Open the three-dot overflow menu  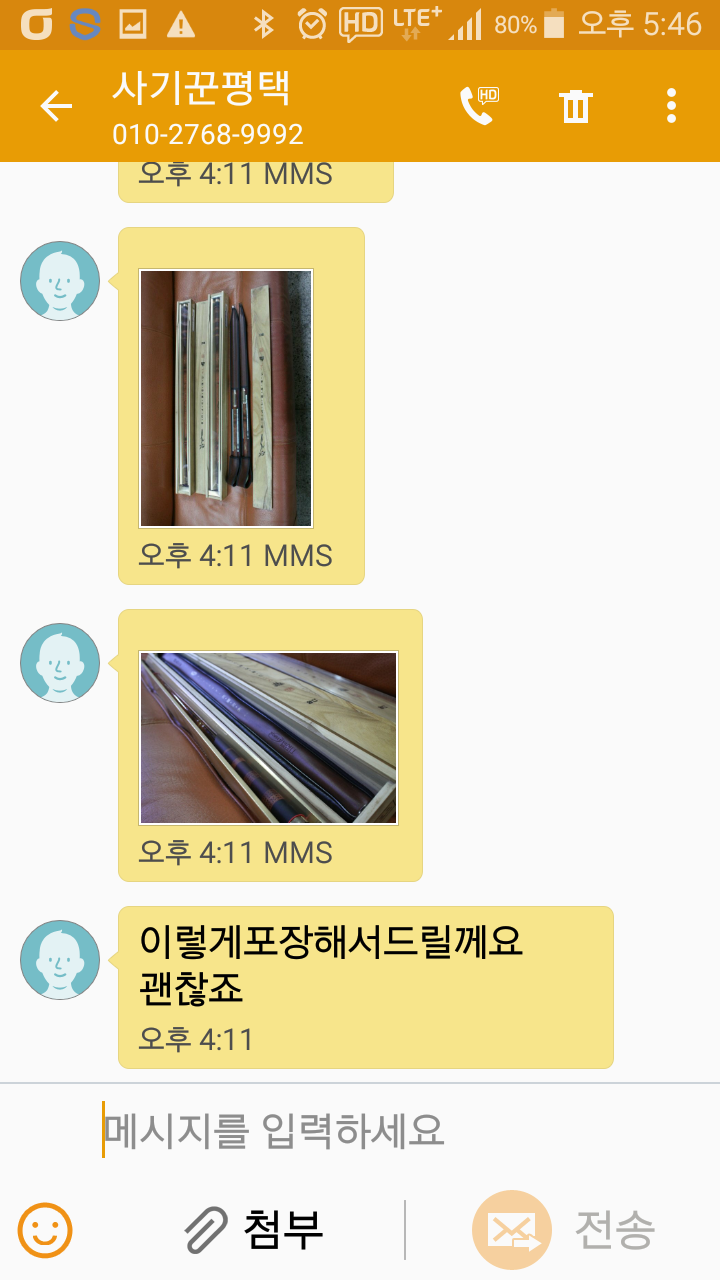click(x=671, y=106)
